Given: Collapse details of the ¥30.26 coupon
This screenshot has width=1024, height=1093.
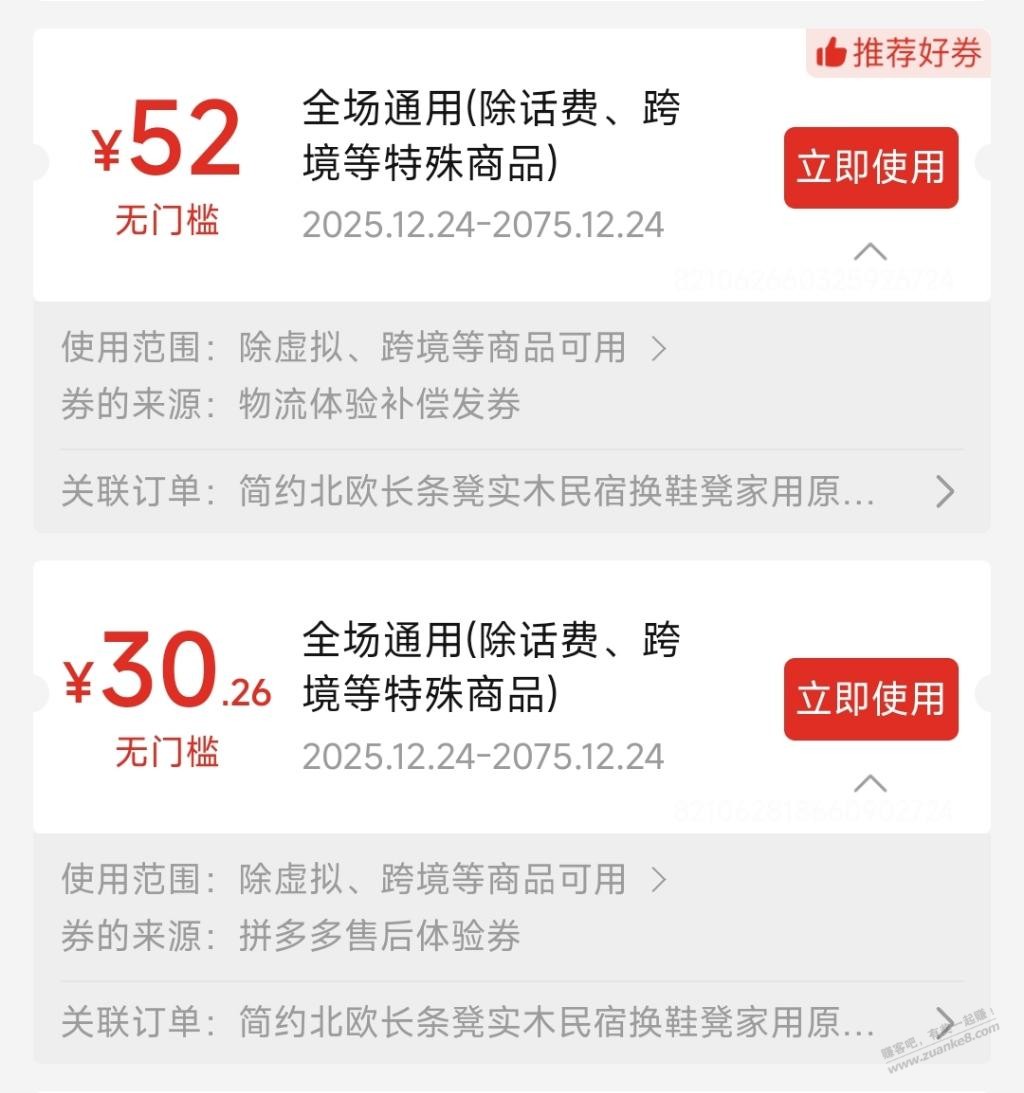Looking at the screenshot, I should tap(870, 782).
